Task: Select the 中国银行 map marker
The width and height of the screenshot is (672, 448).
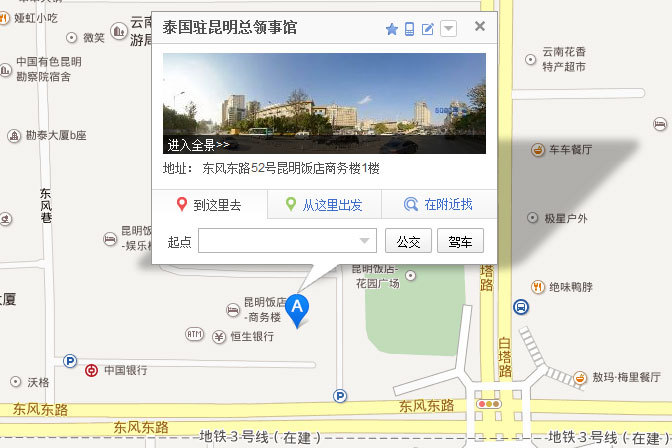Action: click(x=92, y=370)
